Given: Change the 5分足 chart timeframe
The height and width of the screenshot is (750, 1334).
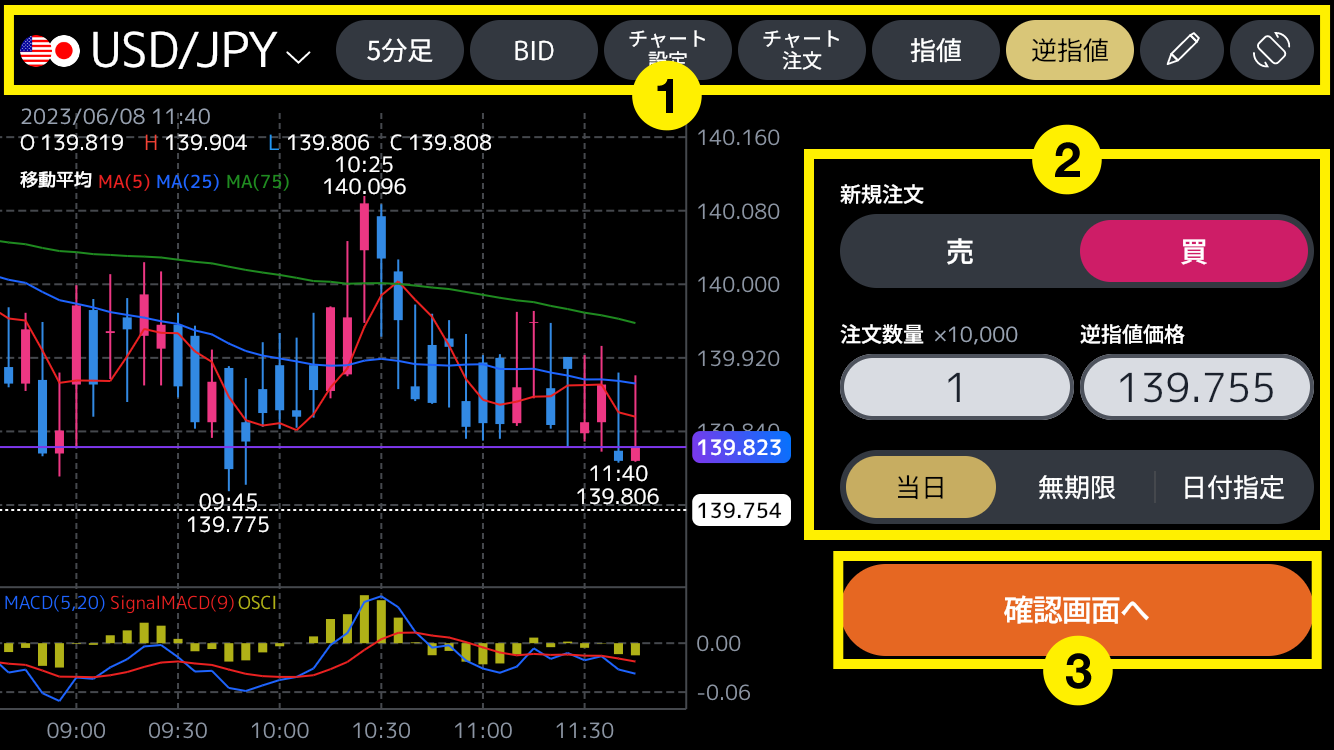Looking at the screenshot, I should pyautogui.click(x=400, y=51).
